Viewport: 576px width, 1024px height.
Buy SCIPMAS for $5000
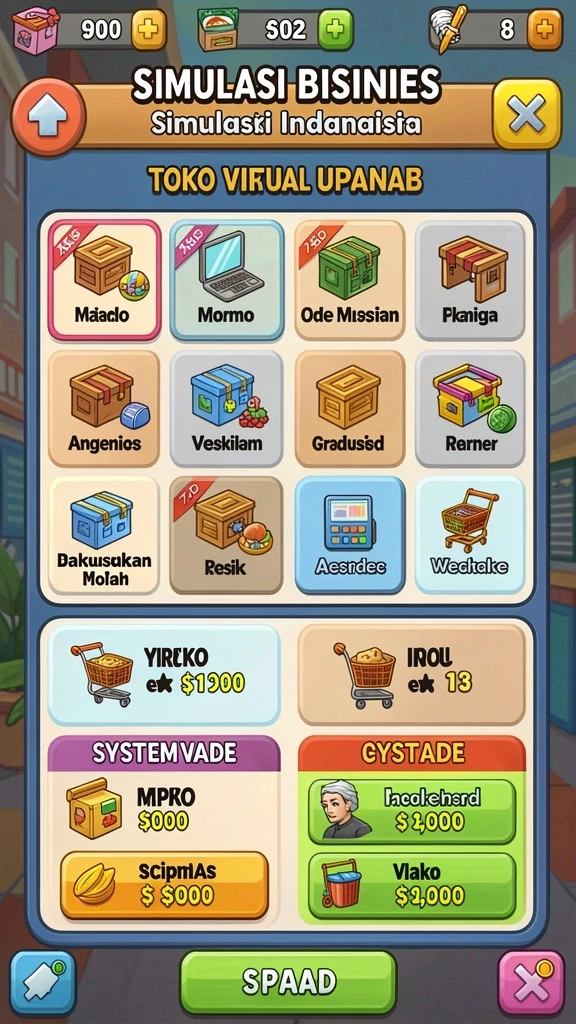pyautogui.click(x=164, y=885)
